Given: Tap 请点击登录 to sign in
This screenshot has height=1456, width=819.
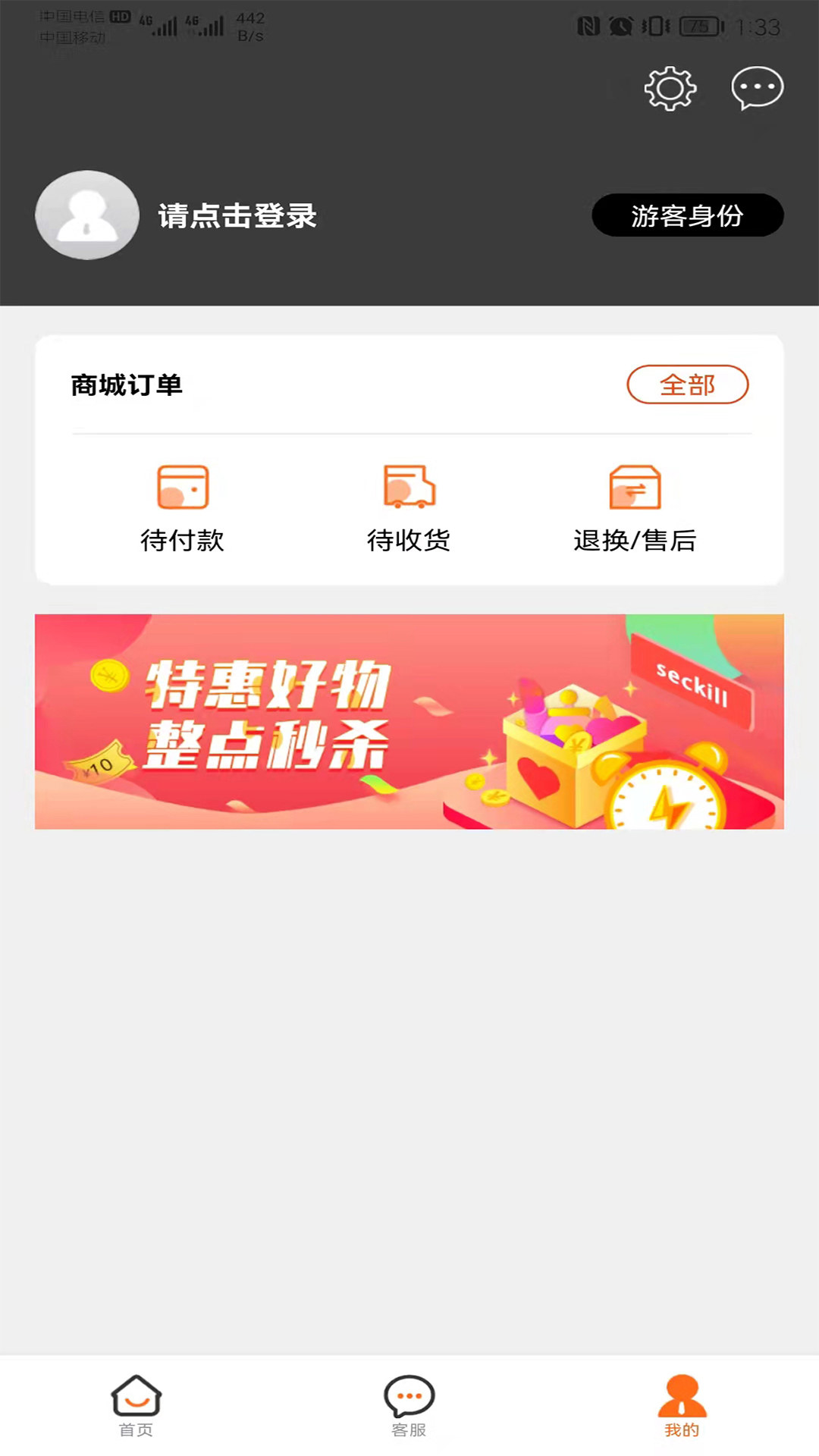Looking at the screenshot, I should coord(238,215).
